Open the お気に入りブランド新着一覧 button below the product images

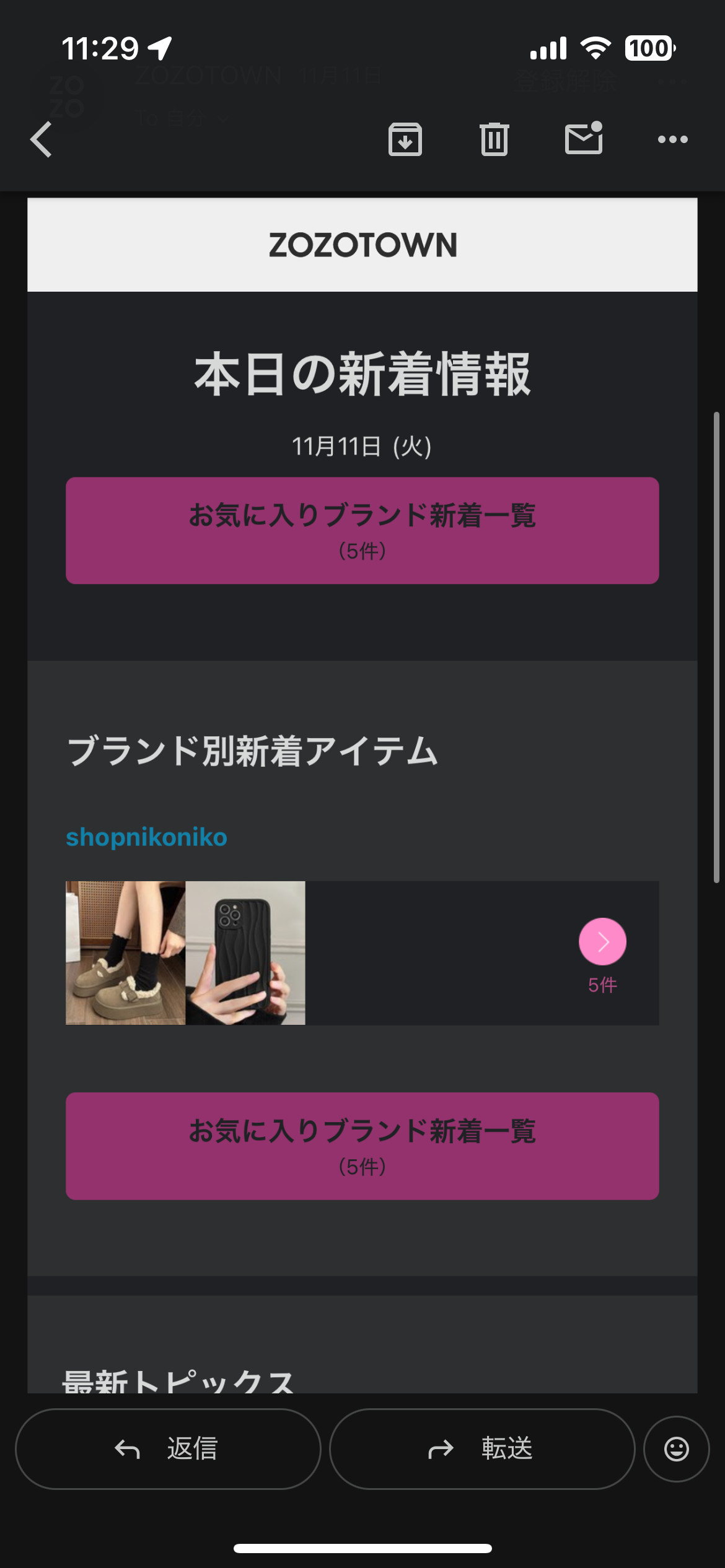[362, 1146]
